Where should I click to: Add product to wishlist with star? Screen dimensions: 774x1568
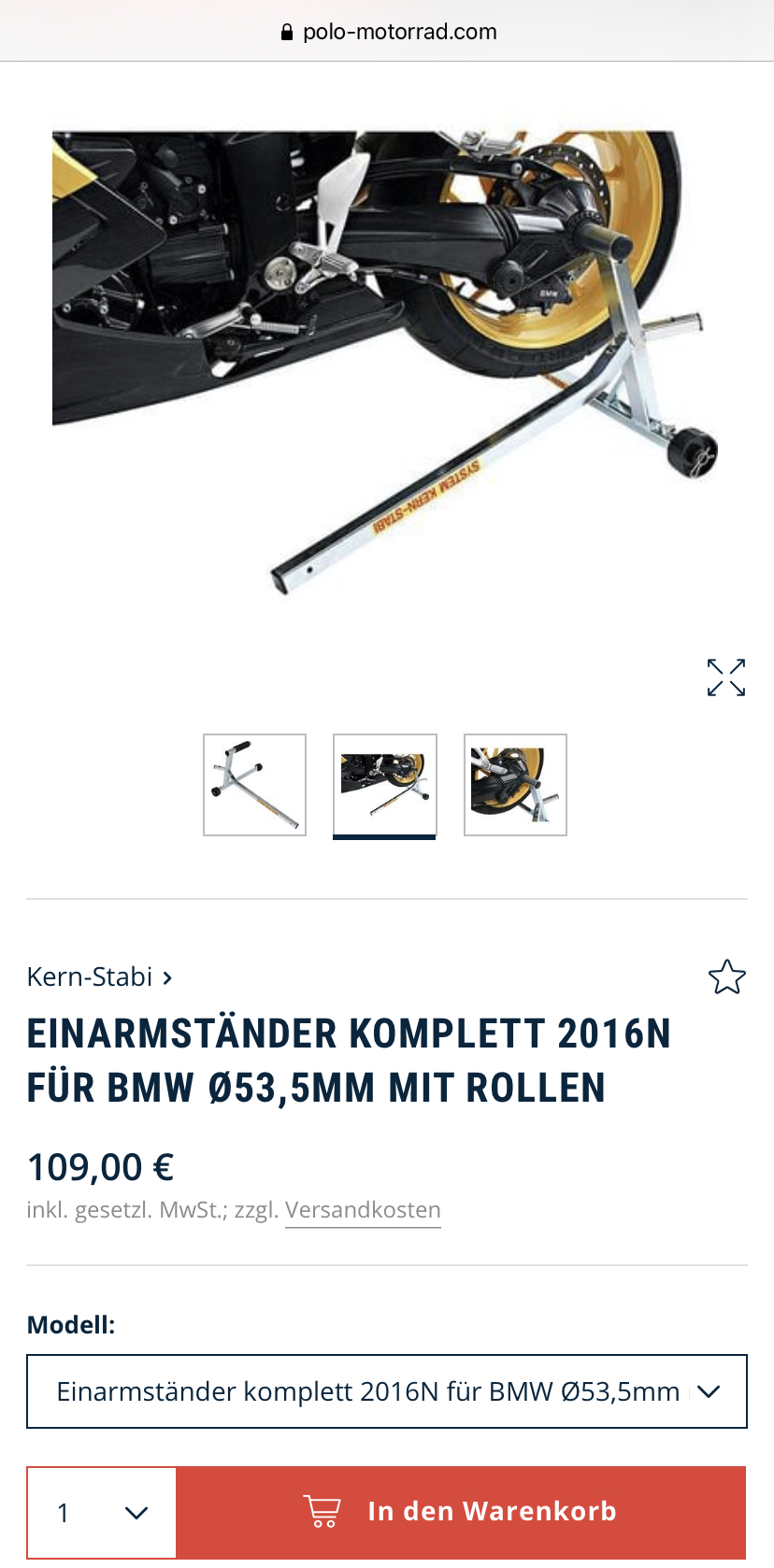pos(726,977)
